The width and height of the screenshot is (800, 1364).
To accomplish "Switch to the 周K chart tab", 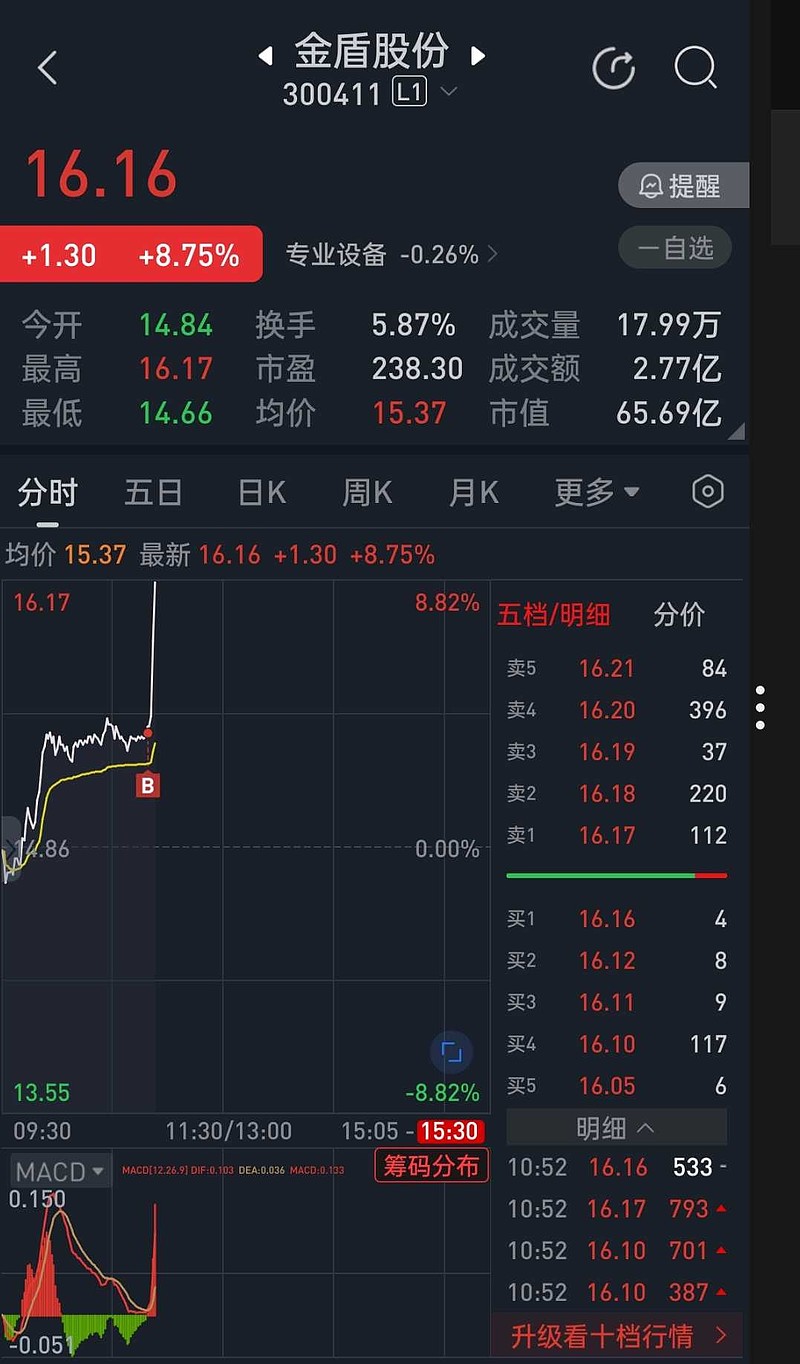I will 367,492.
